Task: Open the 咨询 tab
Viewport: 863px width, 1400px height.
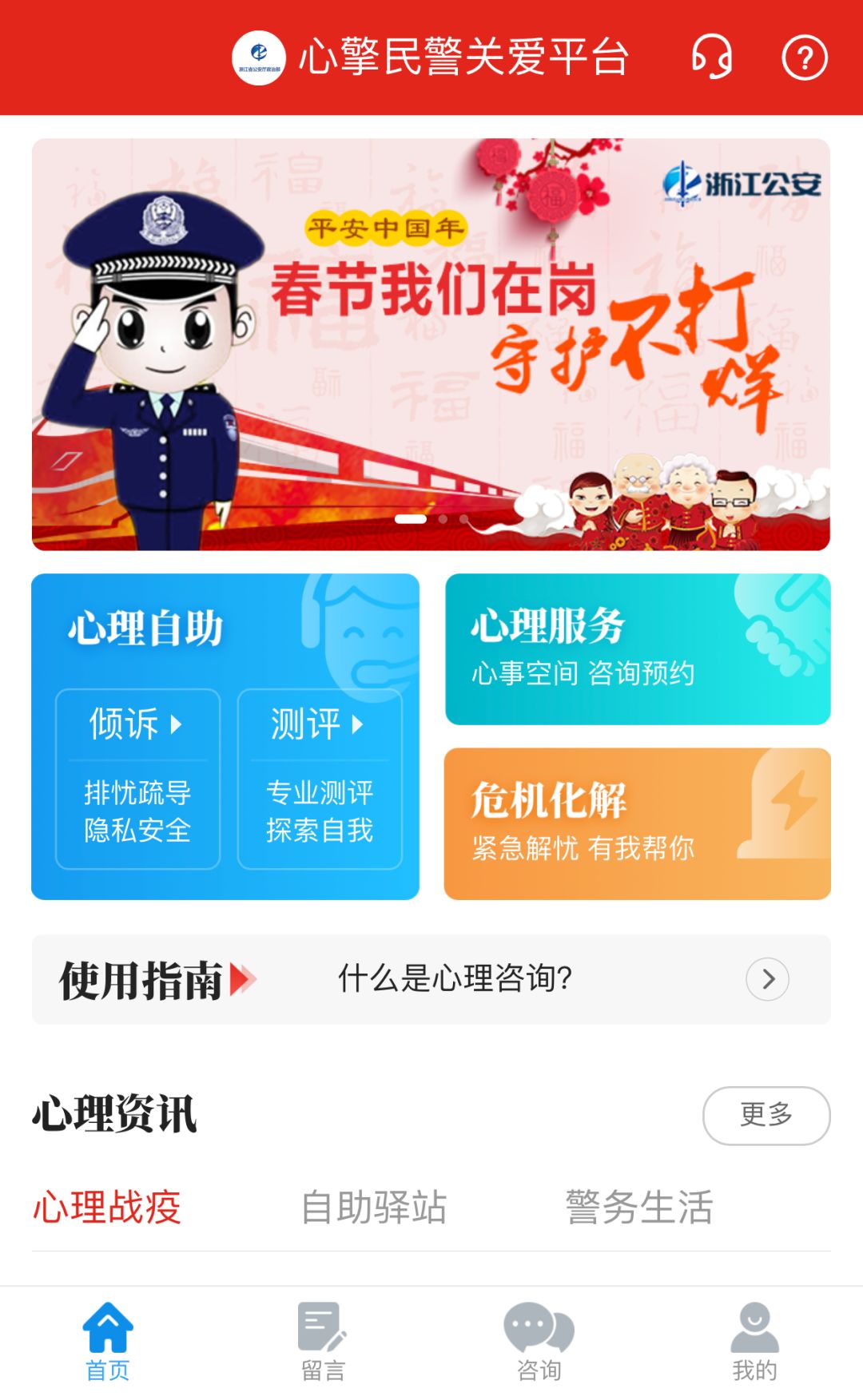Action: pyautogui.click(x=539, y=1342)
